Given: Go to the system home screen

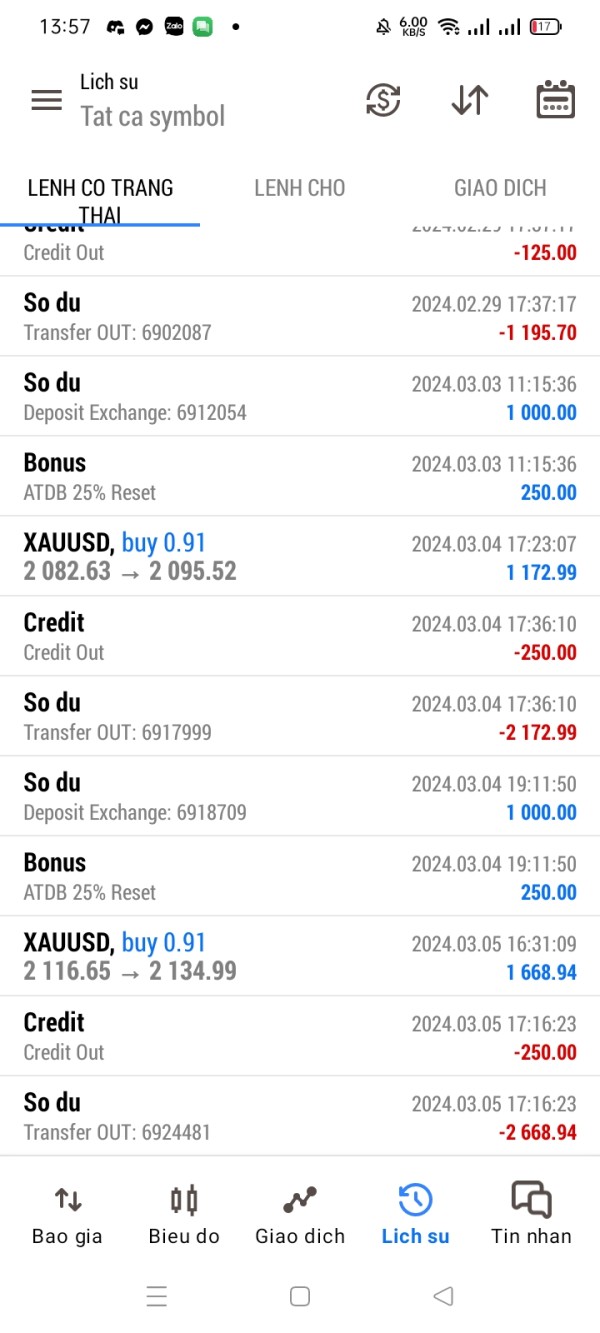Looking at the screenshot, I should coord(299,1296).
